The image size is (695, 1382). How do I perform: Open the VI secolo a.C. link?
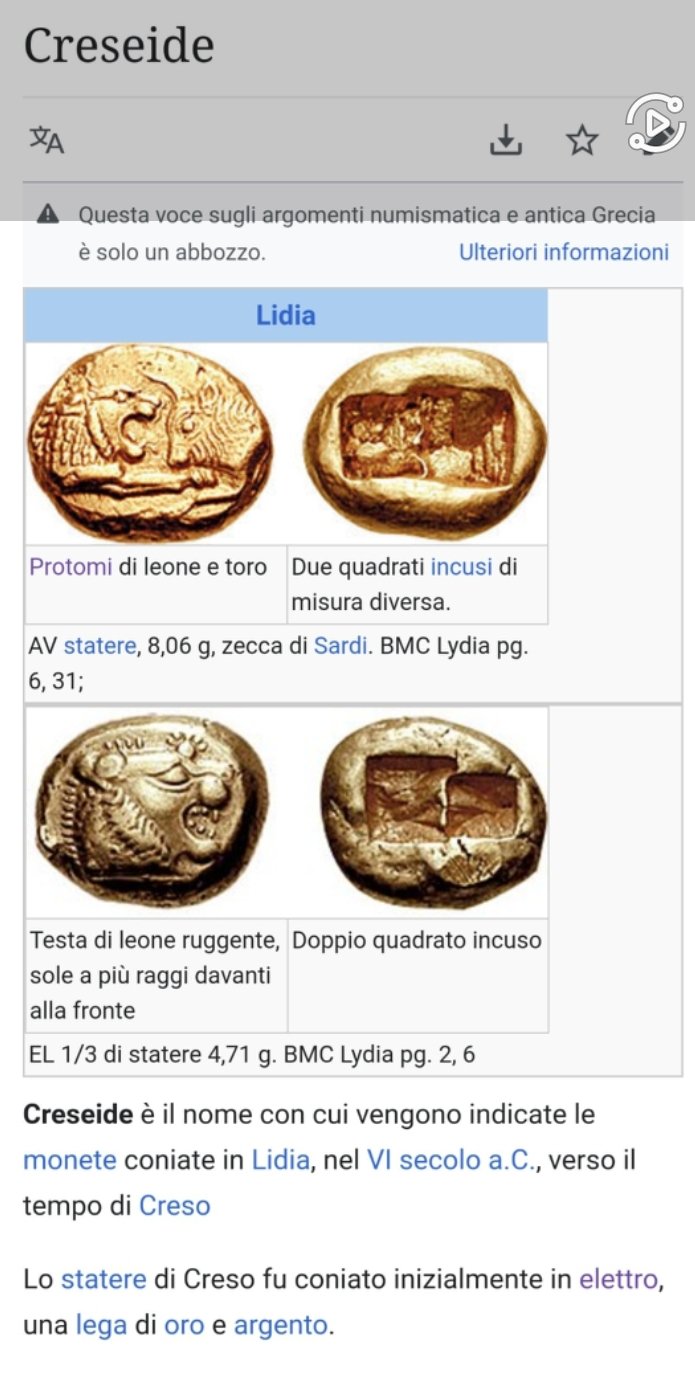[450, 1160]
